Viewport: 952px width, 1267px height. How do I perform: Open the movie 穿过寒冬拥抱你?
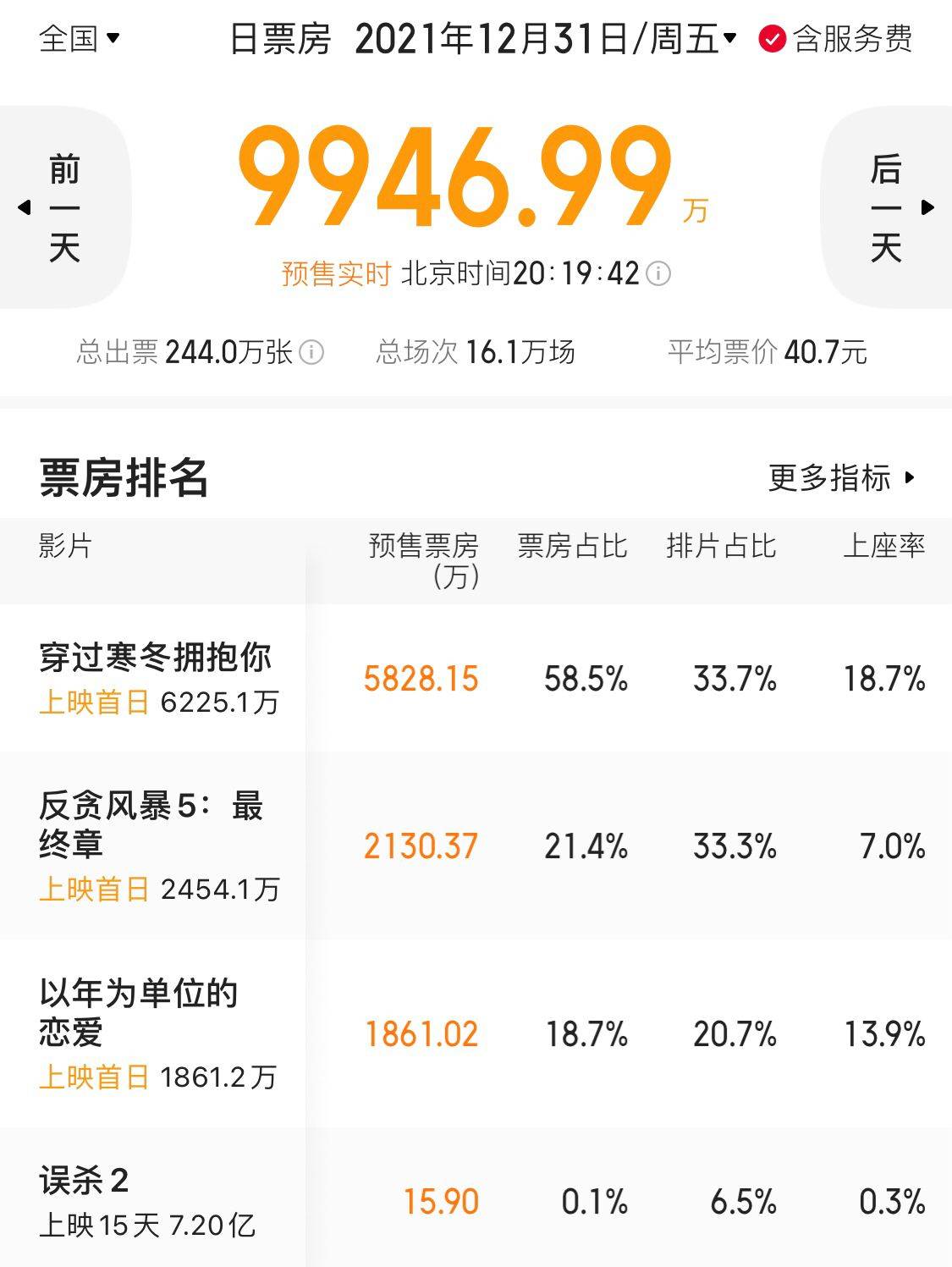(156, 656)
